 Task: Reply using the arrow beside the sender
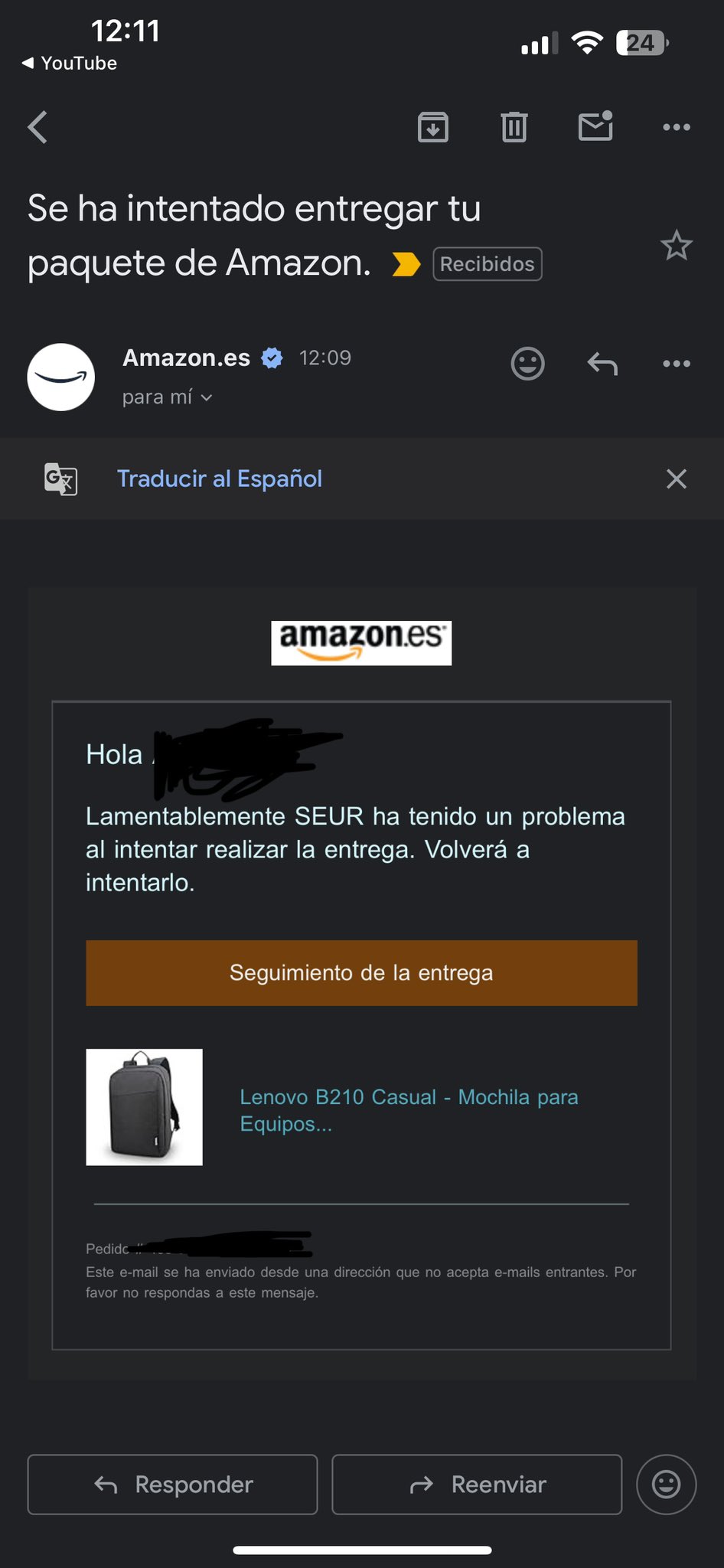point(602,363)
